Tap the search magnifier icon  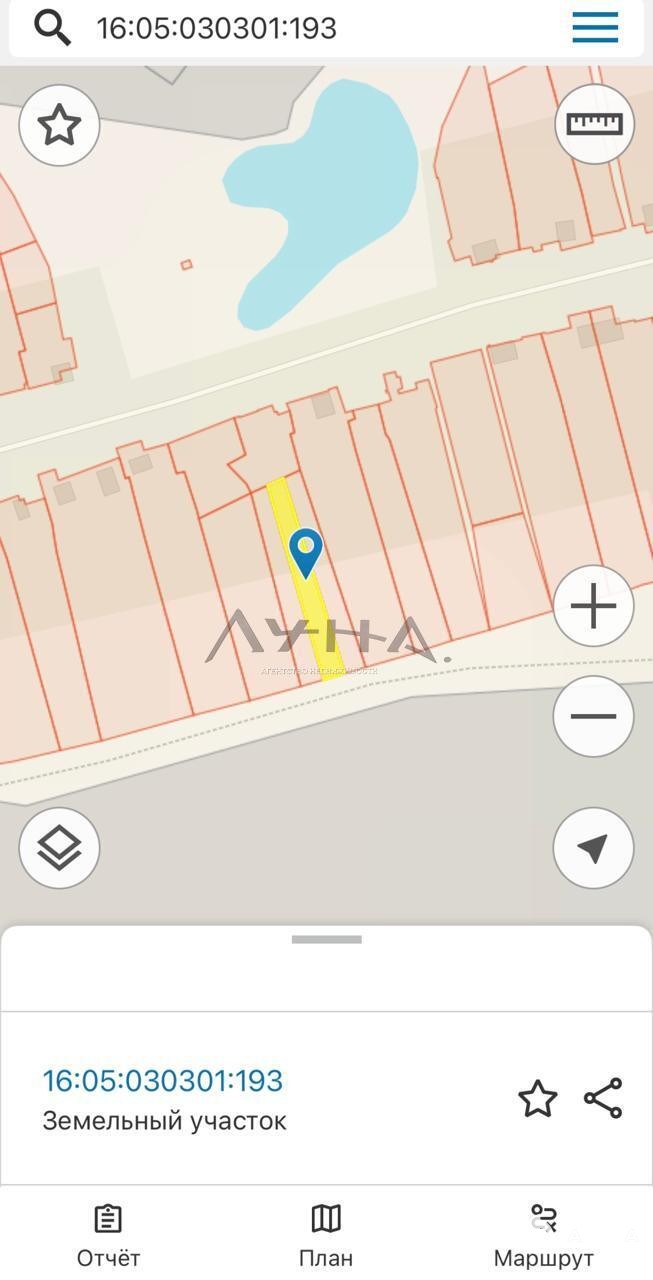(52, 28)
